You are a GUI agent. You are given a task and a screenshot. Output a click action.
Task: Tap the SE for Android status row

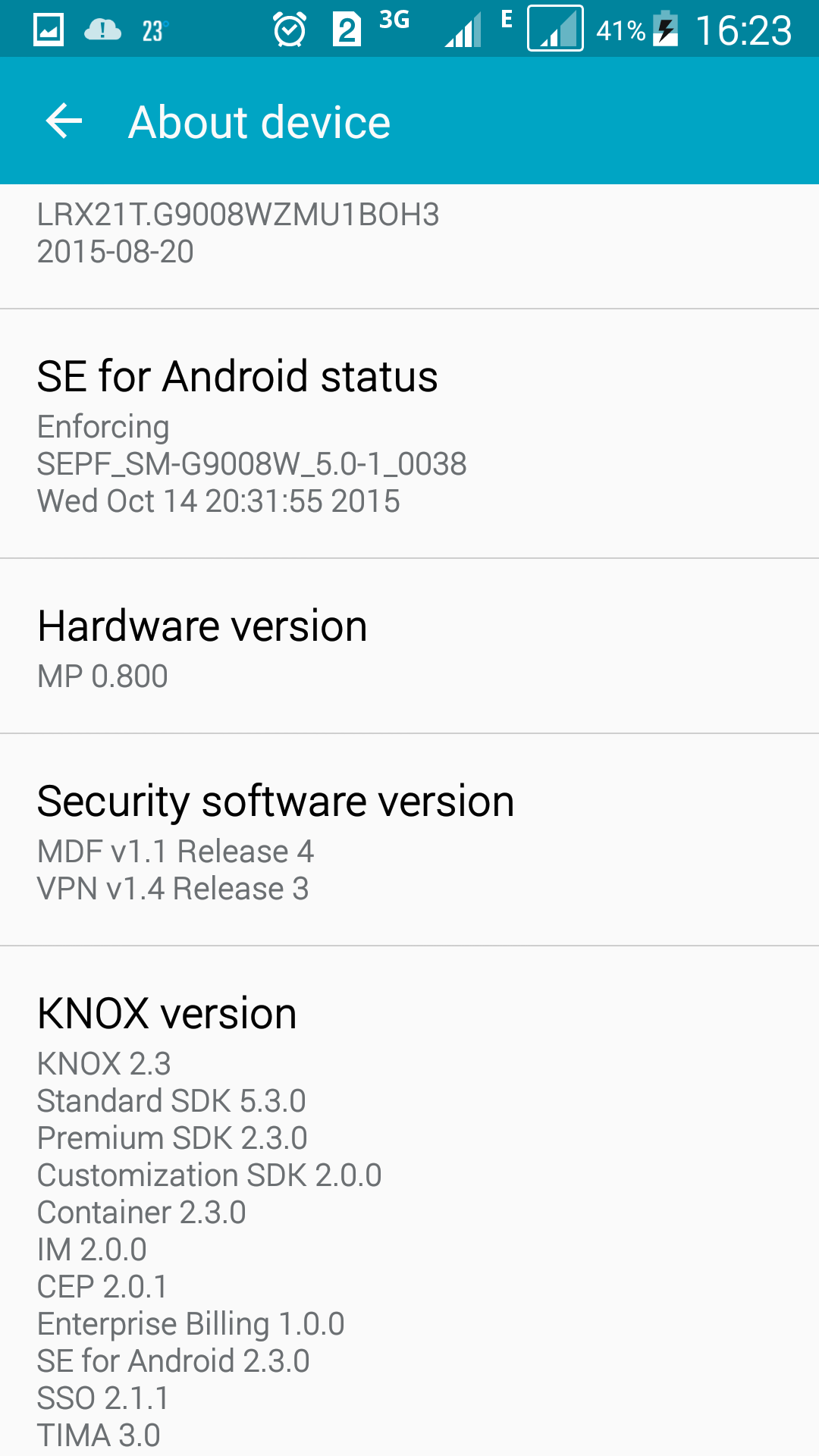[409, 434]
